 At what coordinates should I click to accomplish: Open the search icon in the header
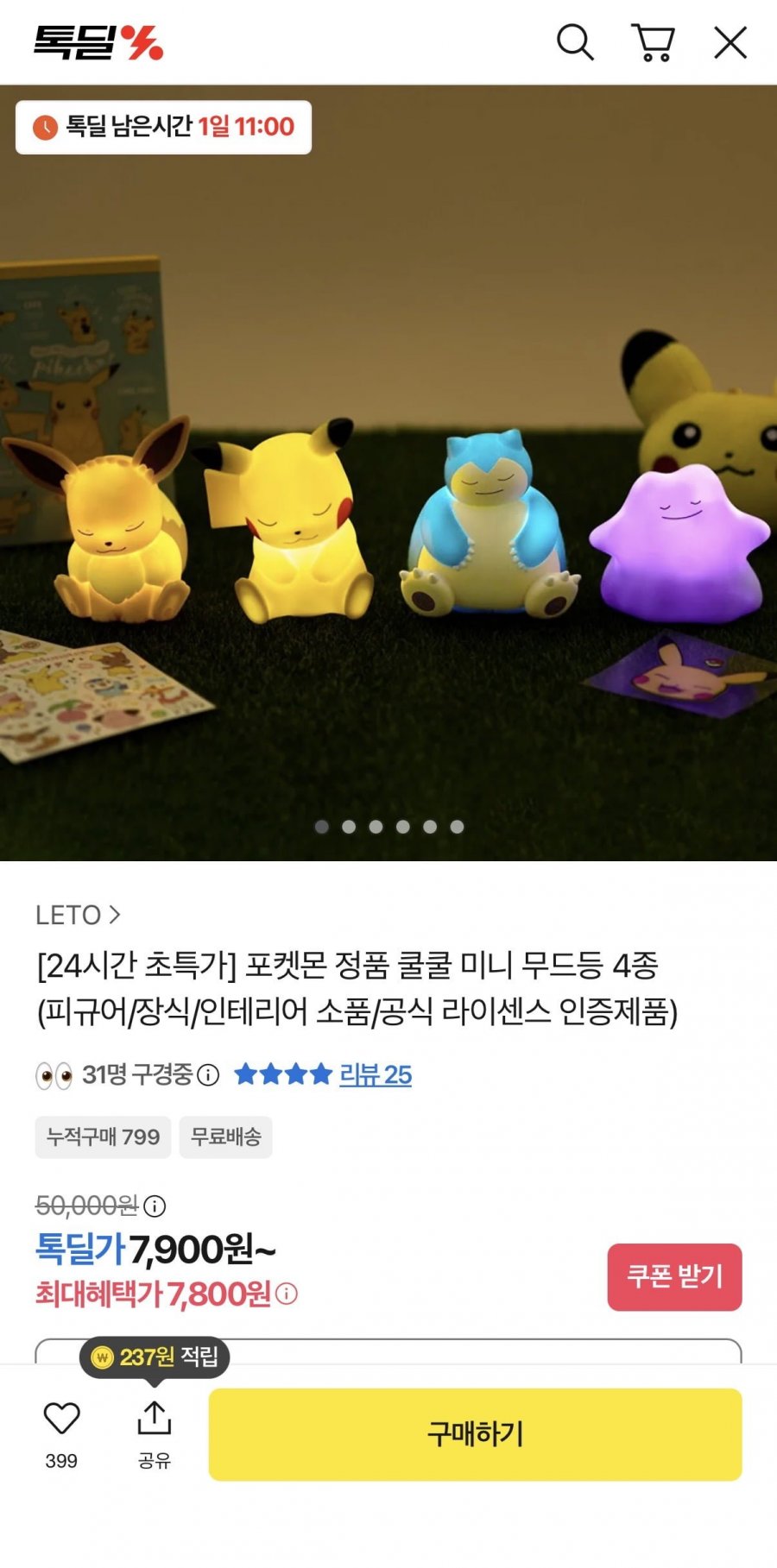tap(575, 42)
